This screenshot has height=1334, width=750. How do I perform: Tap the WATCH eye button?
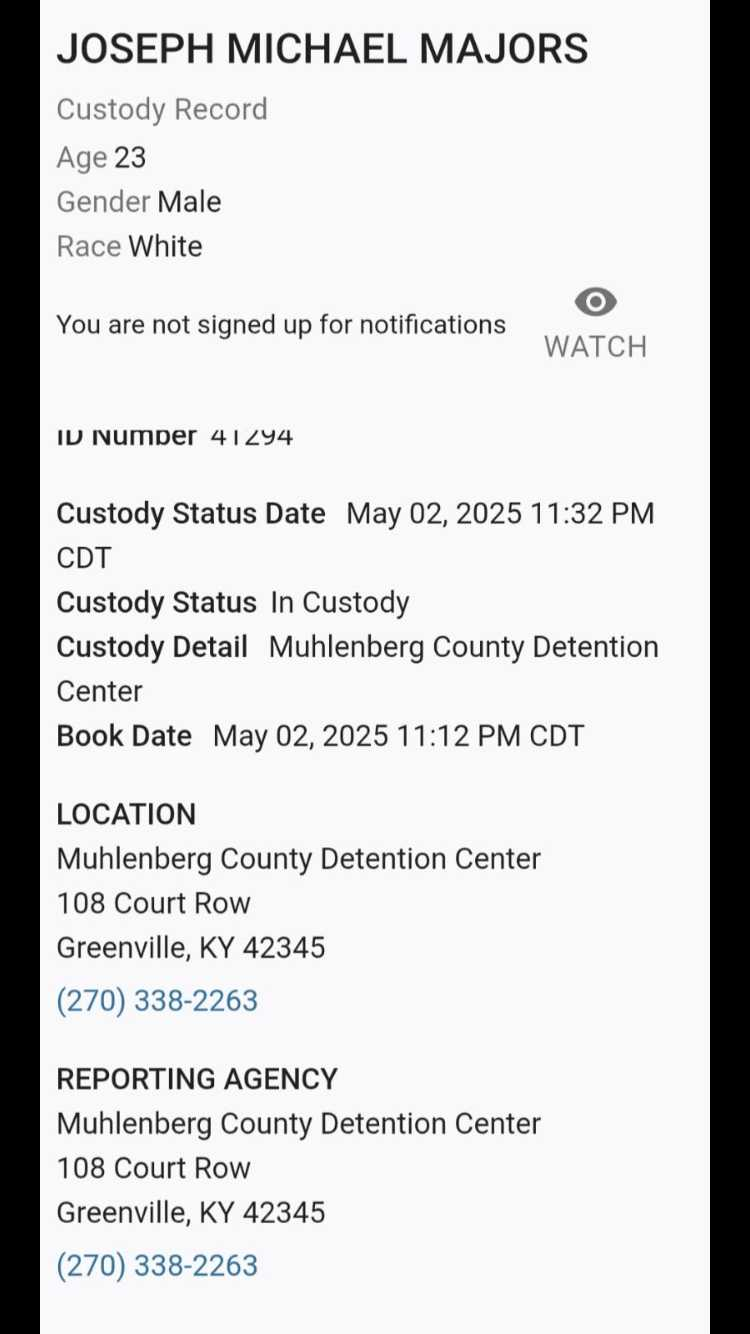pyautogui.click(x=595, y=324)
